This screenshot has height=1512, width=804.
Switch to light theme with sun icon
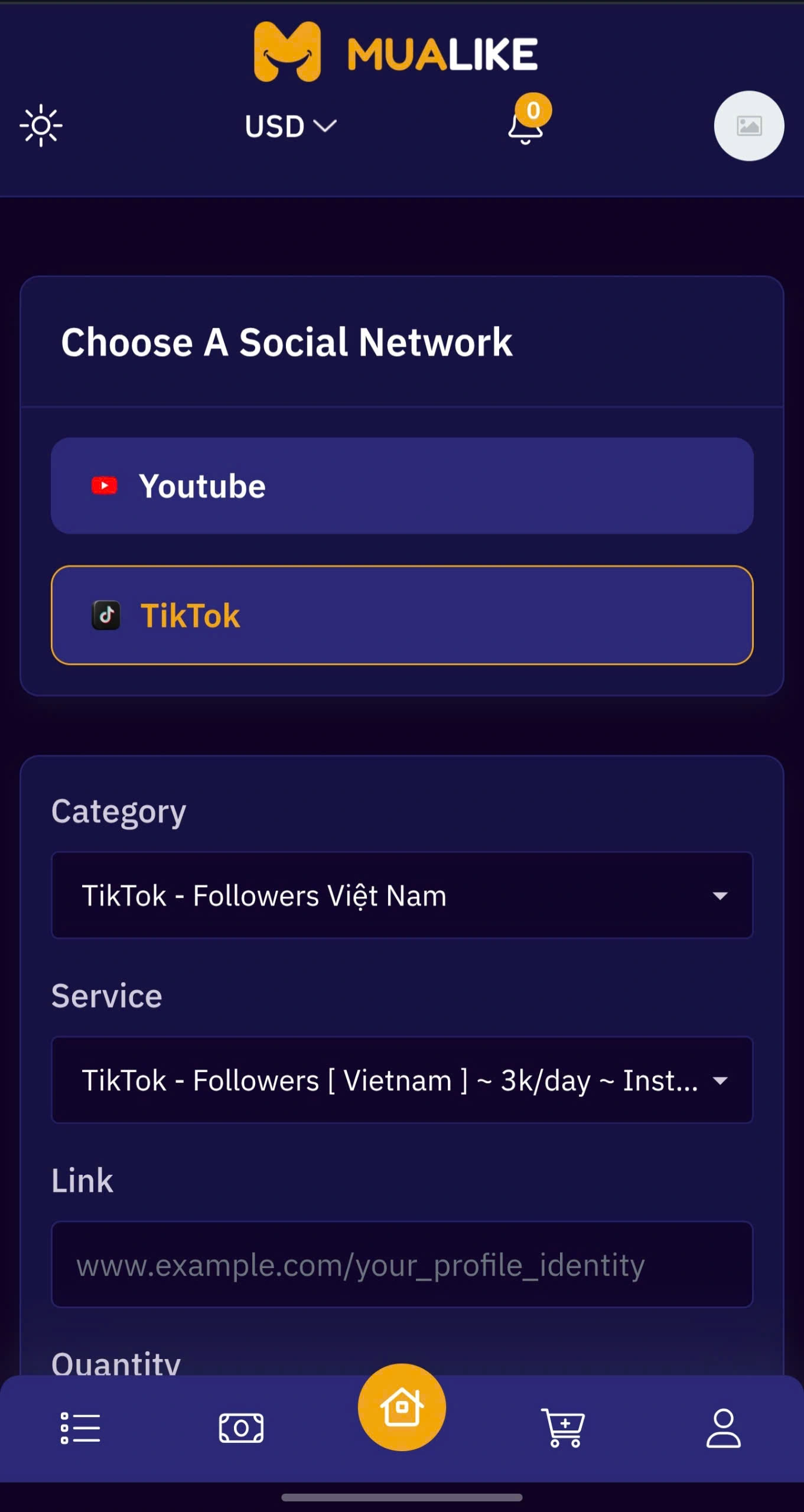pos(41,126)
